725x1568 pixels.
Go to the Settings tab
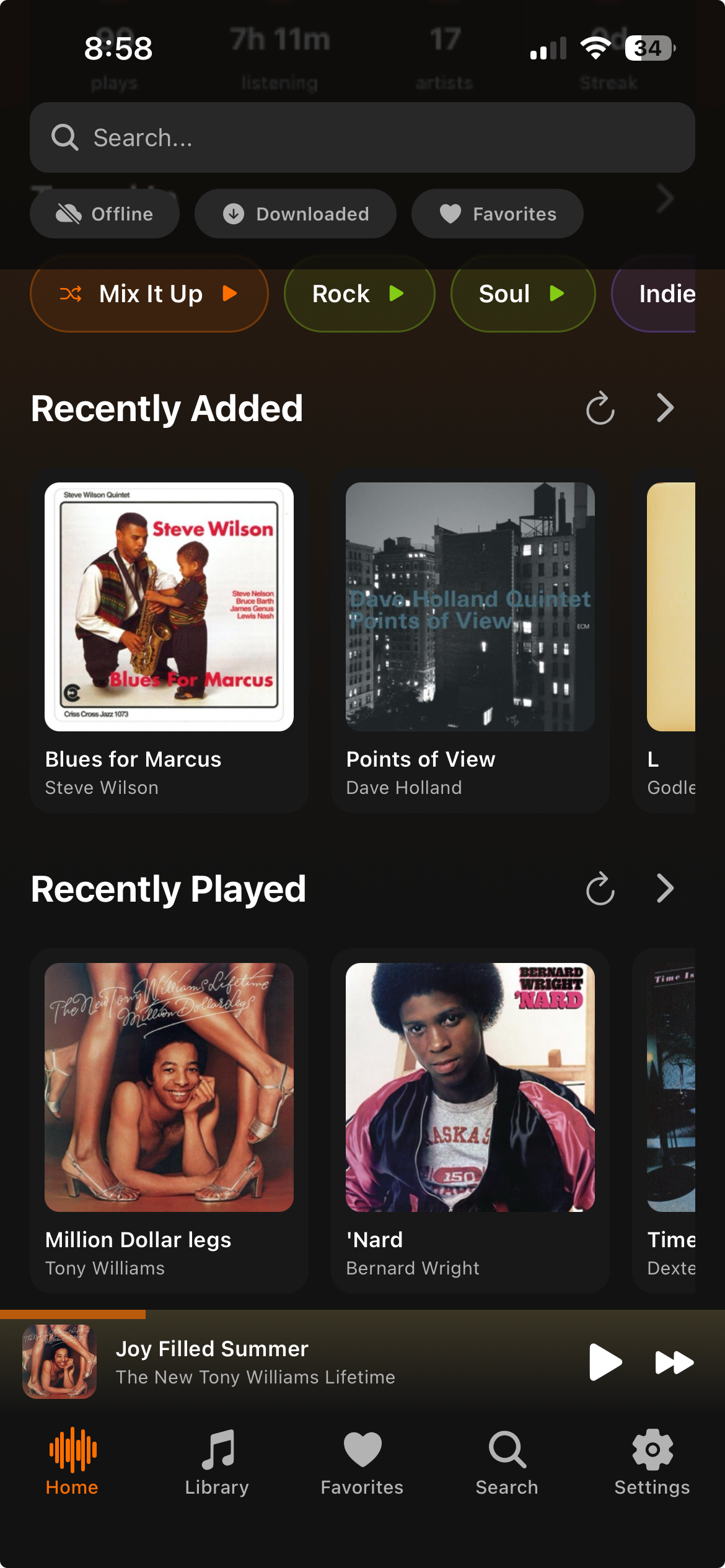652,1462
